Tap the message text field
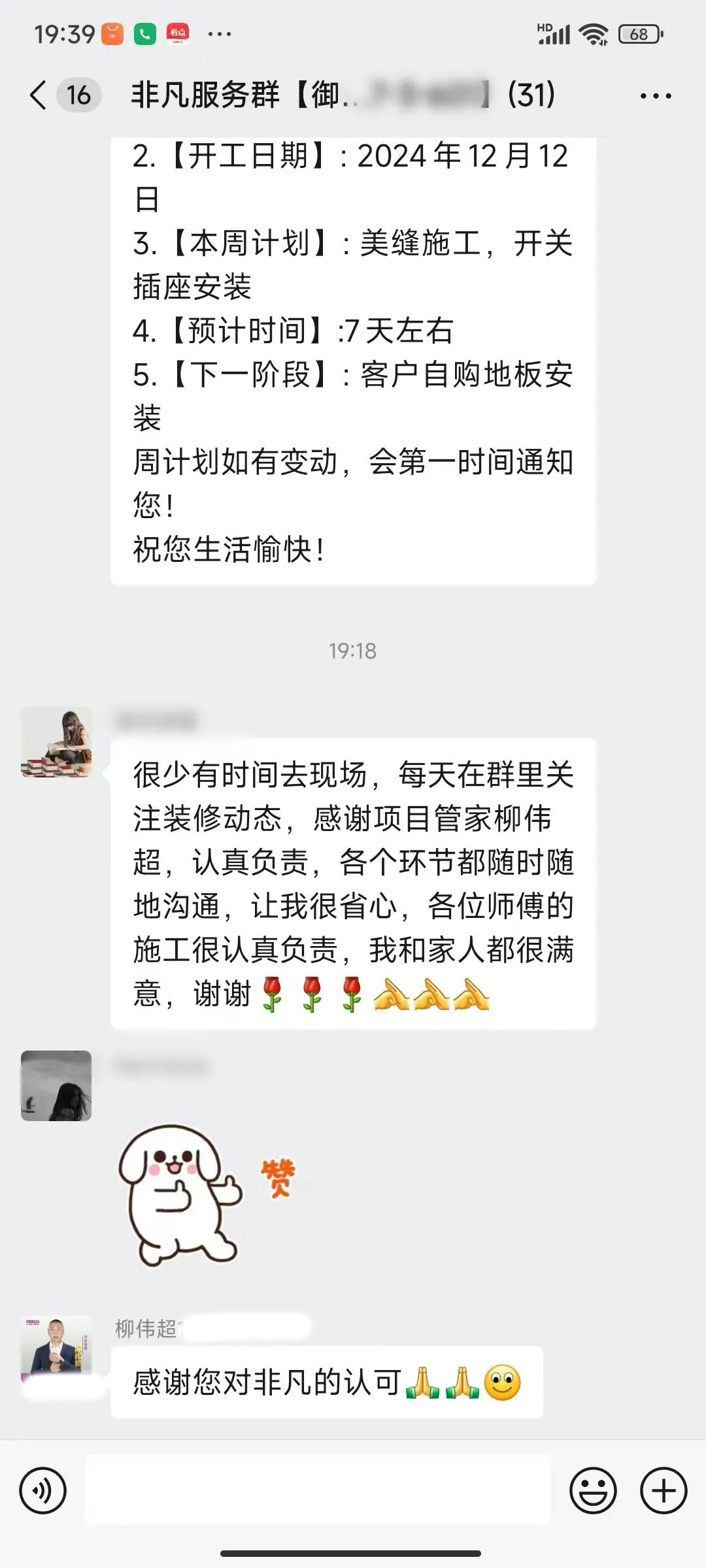Image resolution: width=706 pixels, height=1568 pixels. click(318, 1492)
